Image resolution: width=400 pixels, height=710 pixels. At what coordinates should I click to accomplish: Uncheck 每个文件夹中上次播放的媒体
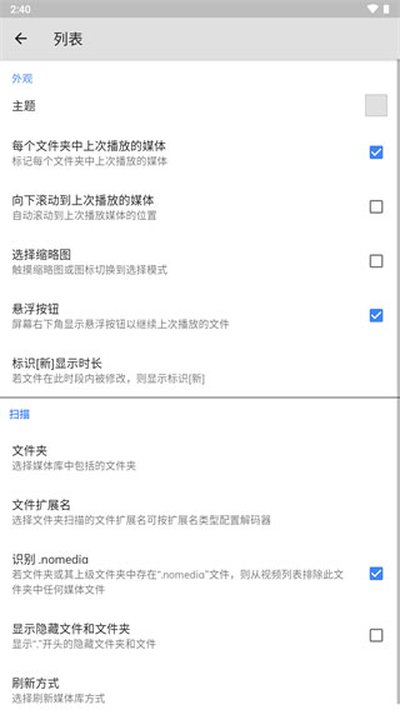coord(376,153)
